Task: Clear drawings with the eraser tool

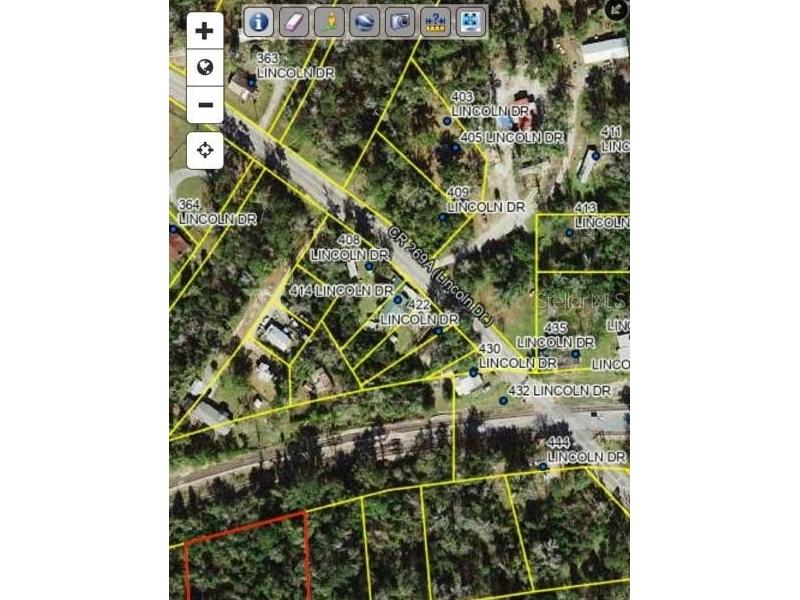Action: click(293, 21)
